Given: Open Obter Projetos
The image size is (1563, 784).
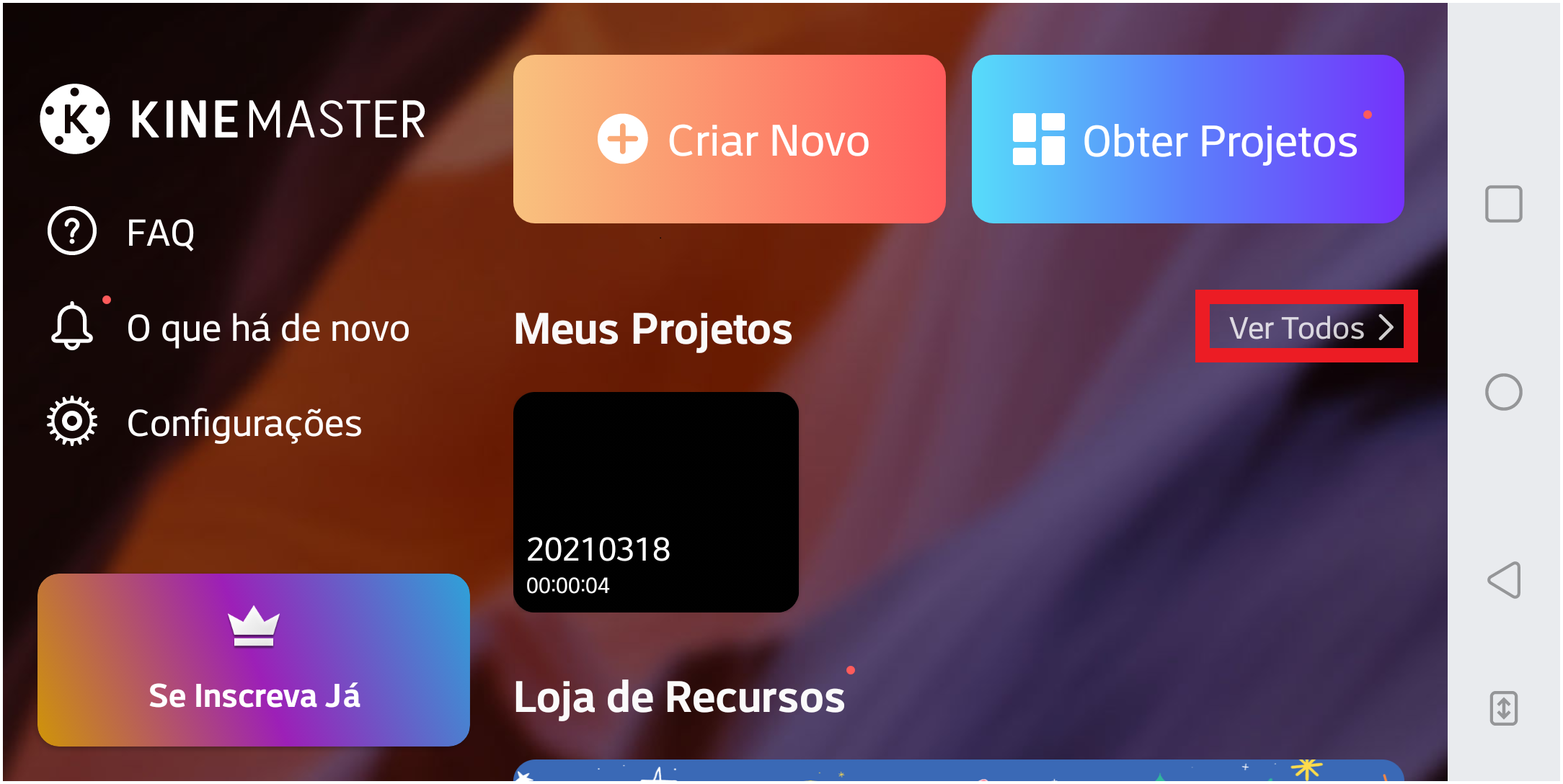Looking at the screenshot, I should 1187,139.
